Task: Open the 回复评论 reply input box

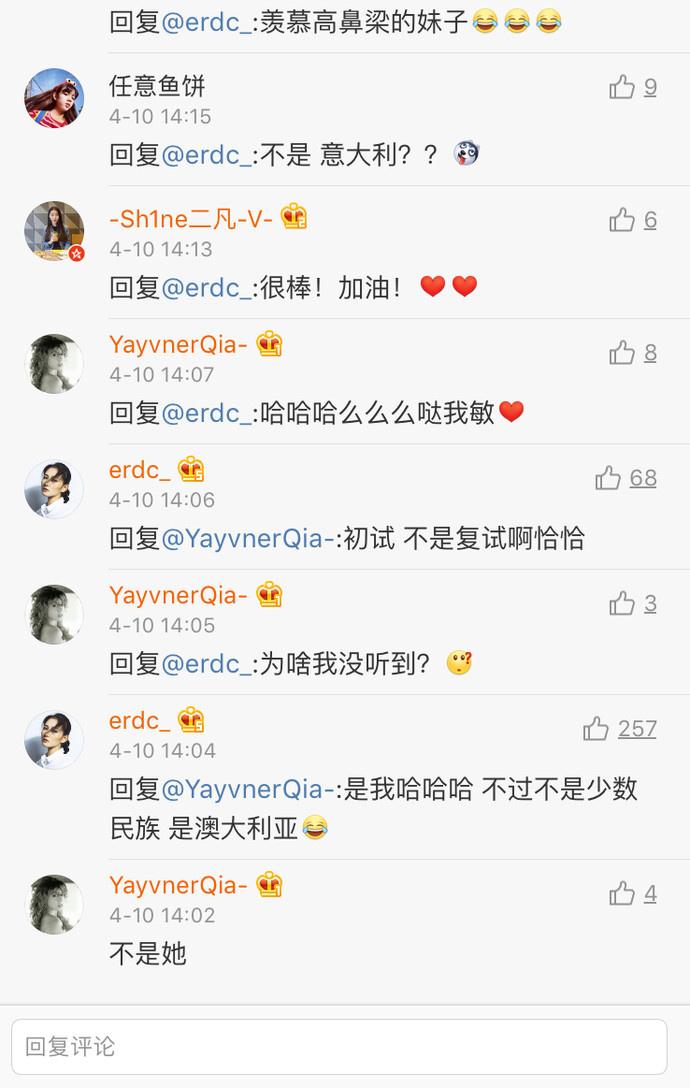Action: pos(339,1047)
